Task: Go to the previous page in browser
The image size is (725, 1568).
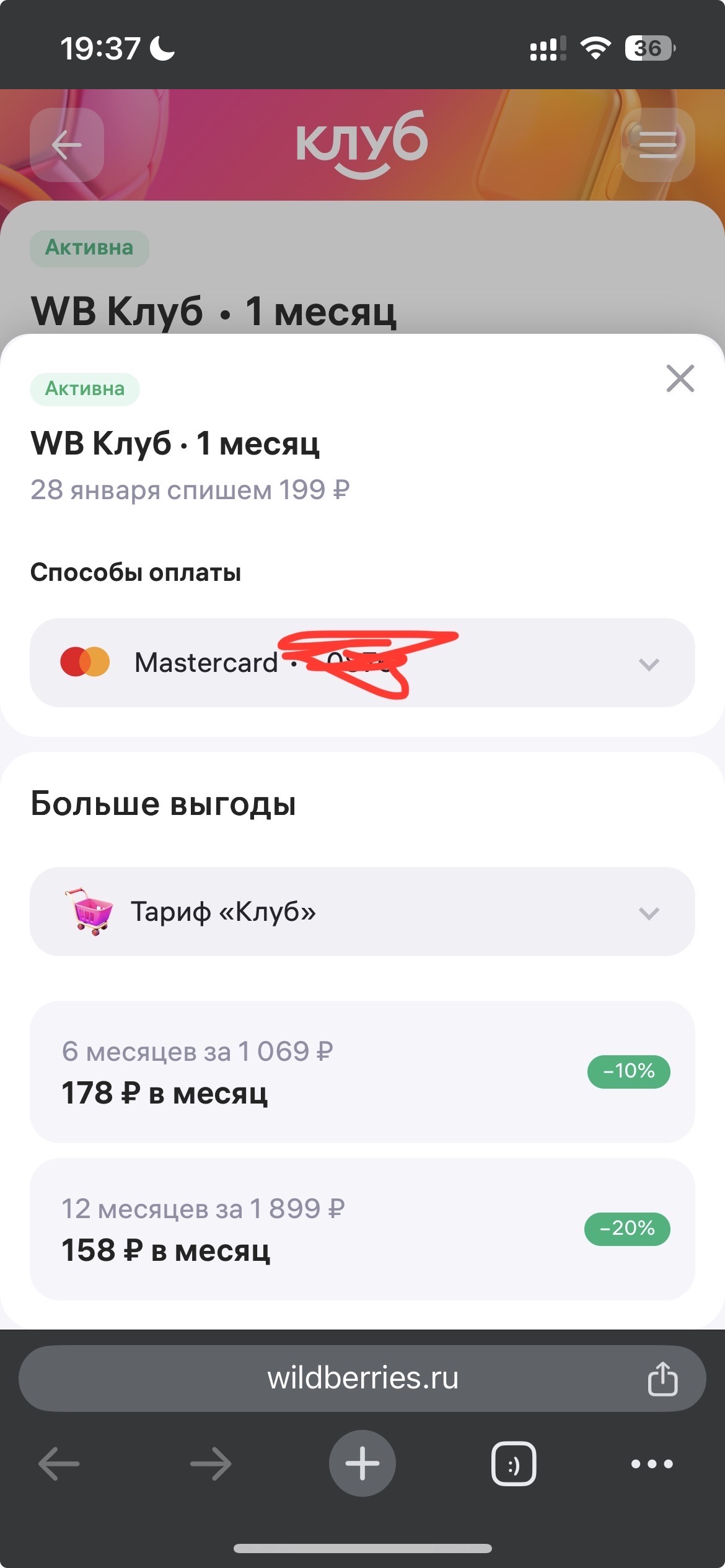Action: 59,1464
